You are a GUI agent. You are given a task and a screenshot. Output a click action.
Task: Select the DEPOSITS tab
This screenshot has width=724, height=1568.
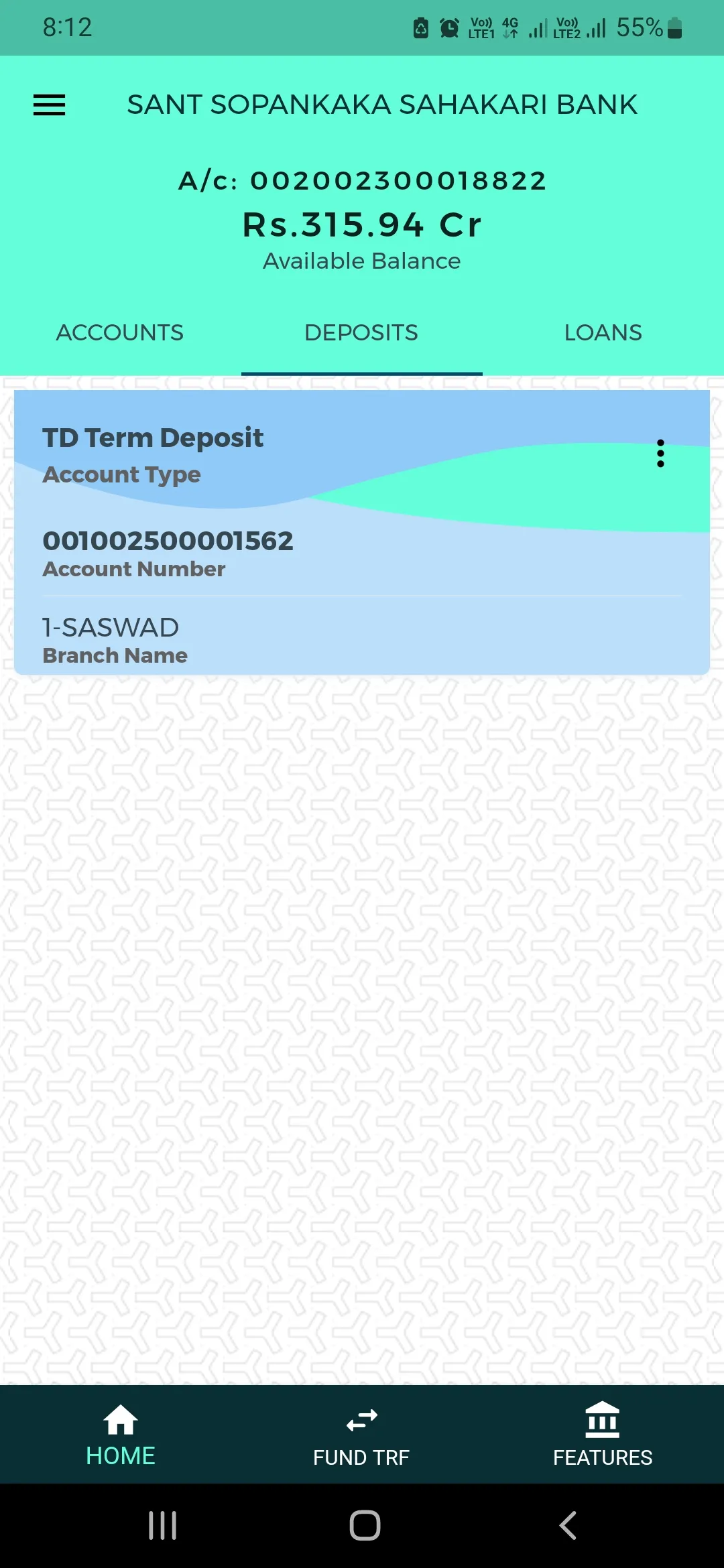click(361, 332)
